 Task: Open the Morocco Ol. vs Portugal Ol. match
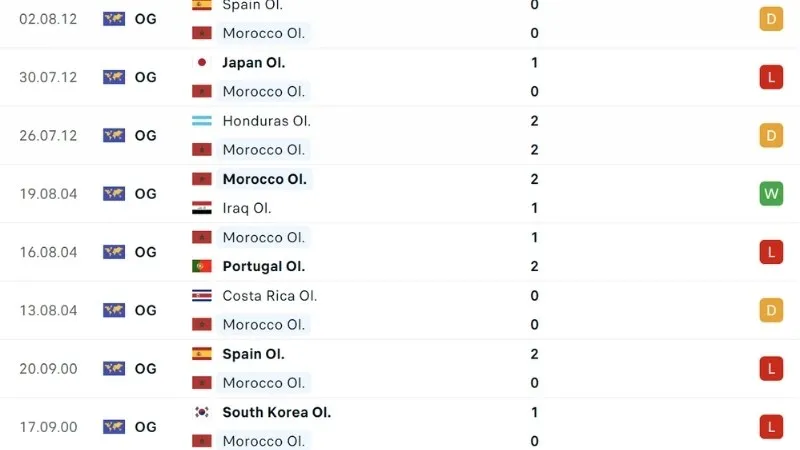pyautogui.click(x=400, y=252)
